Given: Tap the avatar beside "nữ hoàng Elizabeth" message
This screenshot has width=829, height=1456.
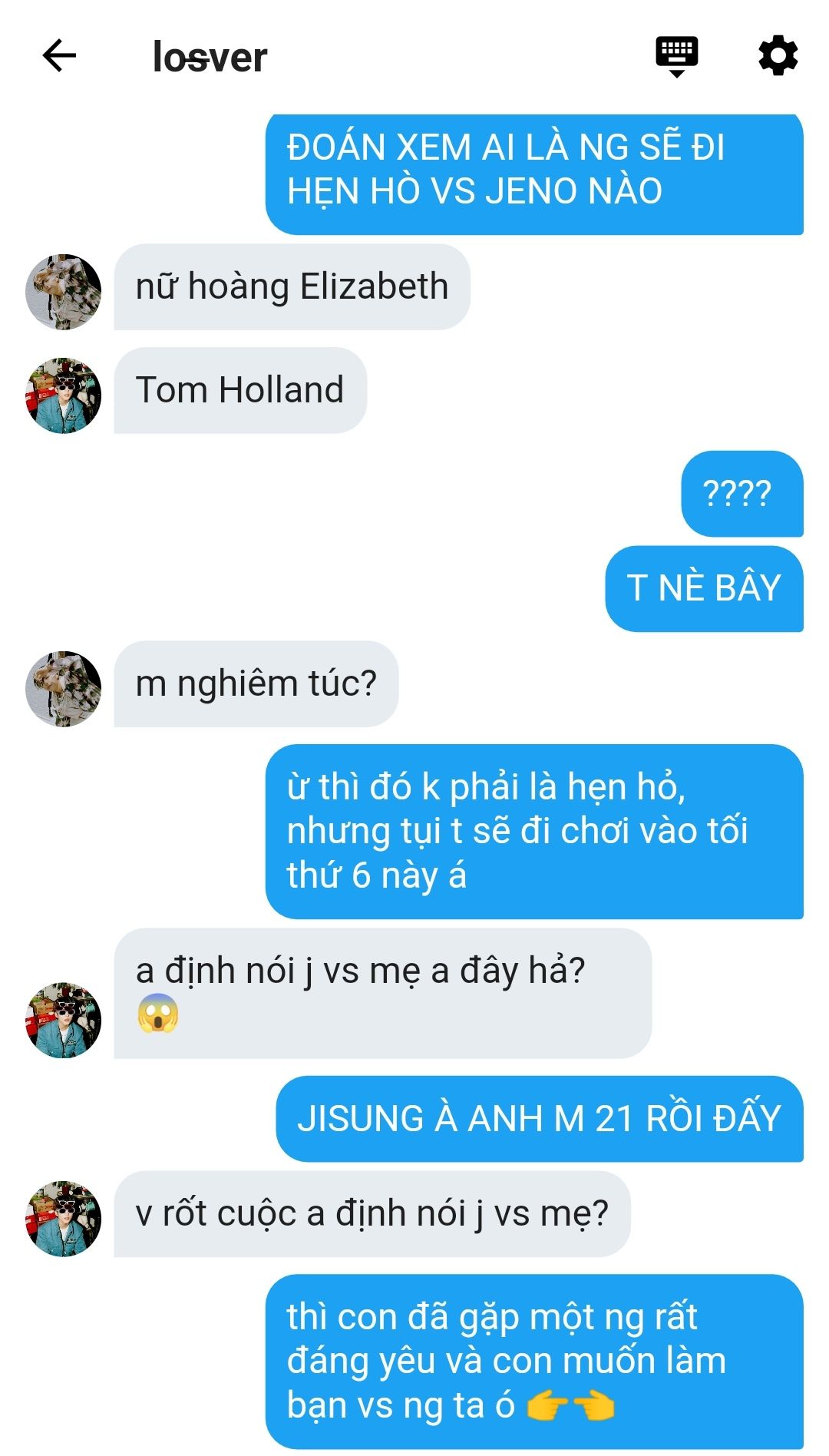Looking at the screenshot, I should pyautogui.click(x=64, y=292).
